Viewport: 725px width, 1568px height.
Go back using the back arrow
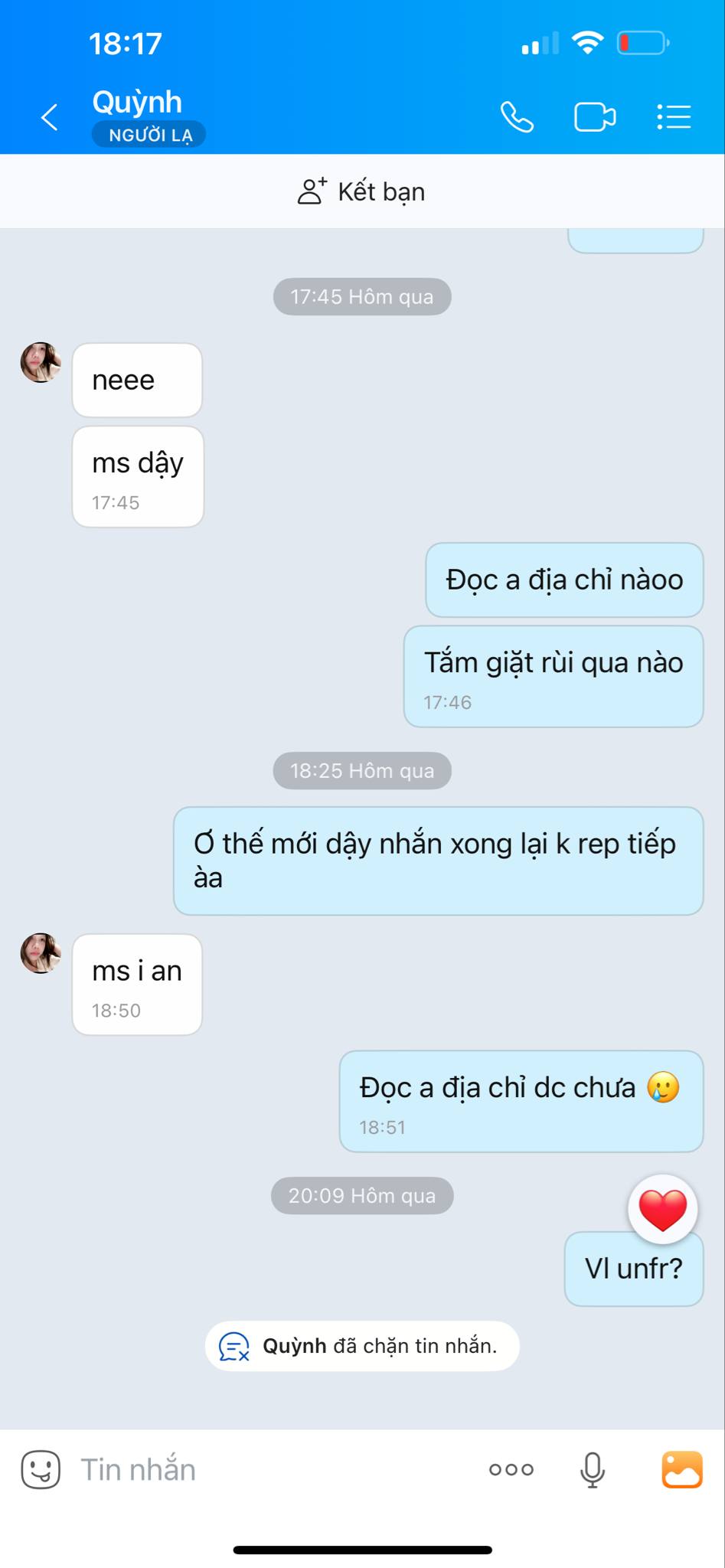click(x=50, y=118)
